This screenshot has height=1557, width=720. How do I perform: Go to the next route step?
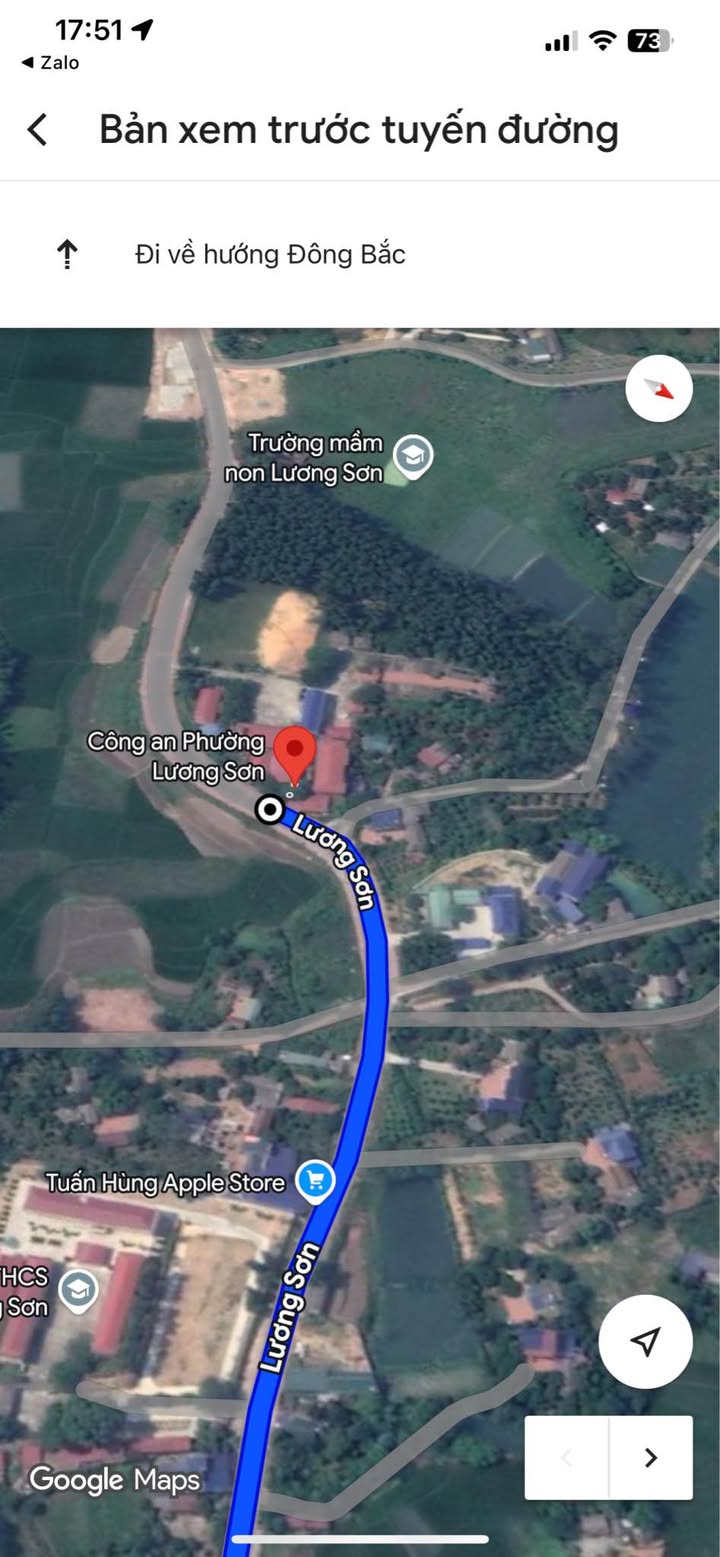coord(650,1457)
